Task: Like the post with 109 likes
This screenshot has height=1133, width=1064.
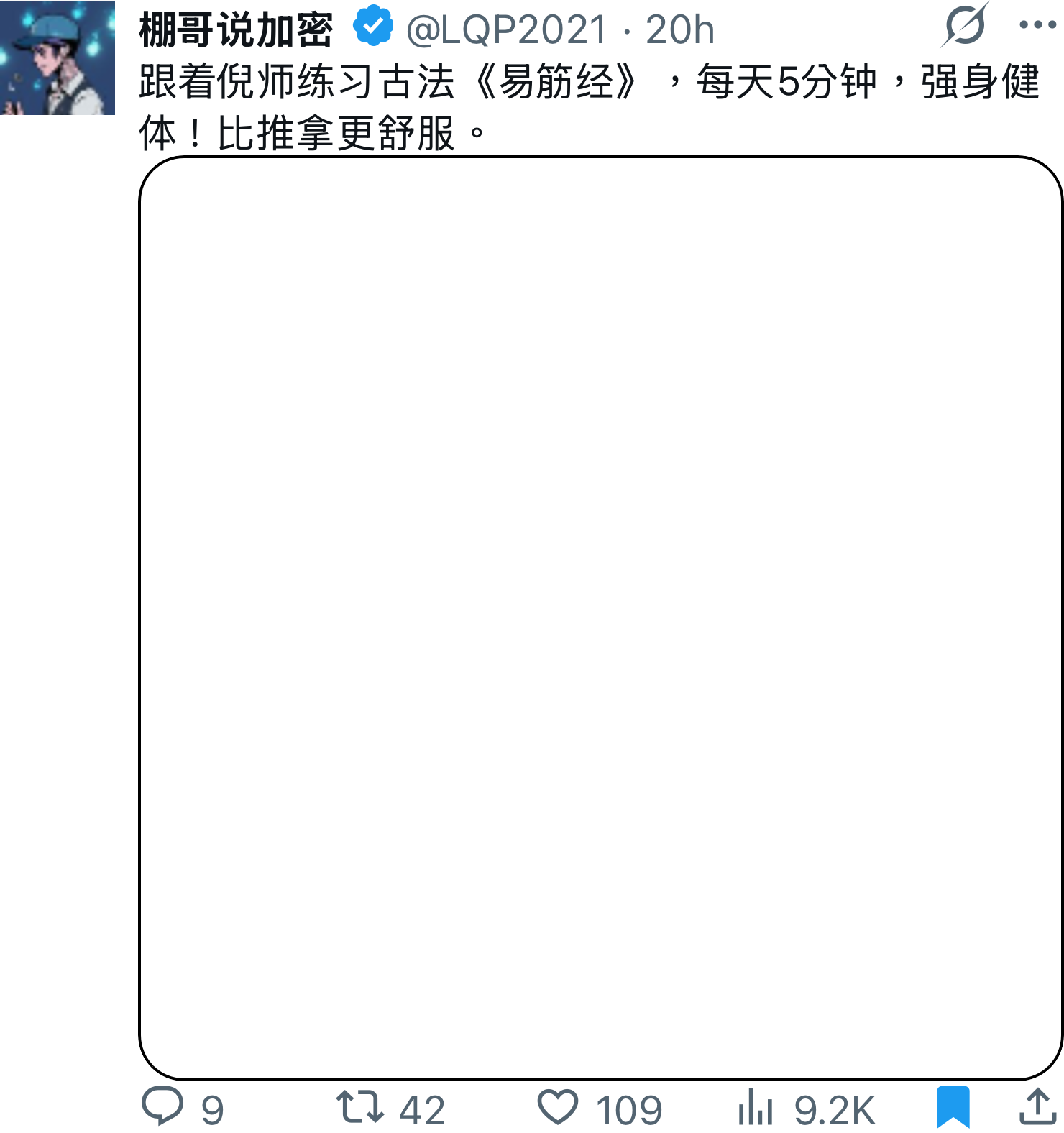Action: click(558, 1107)
